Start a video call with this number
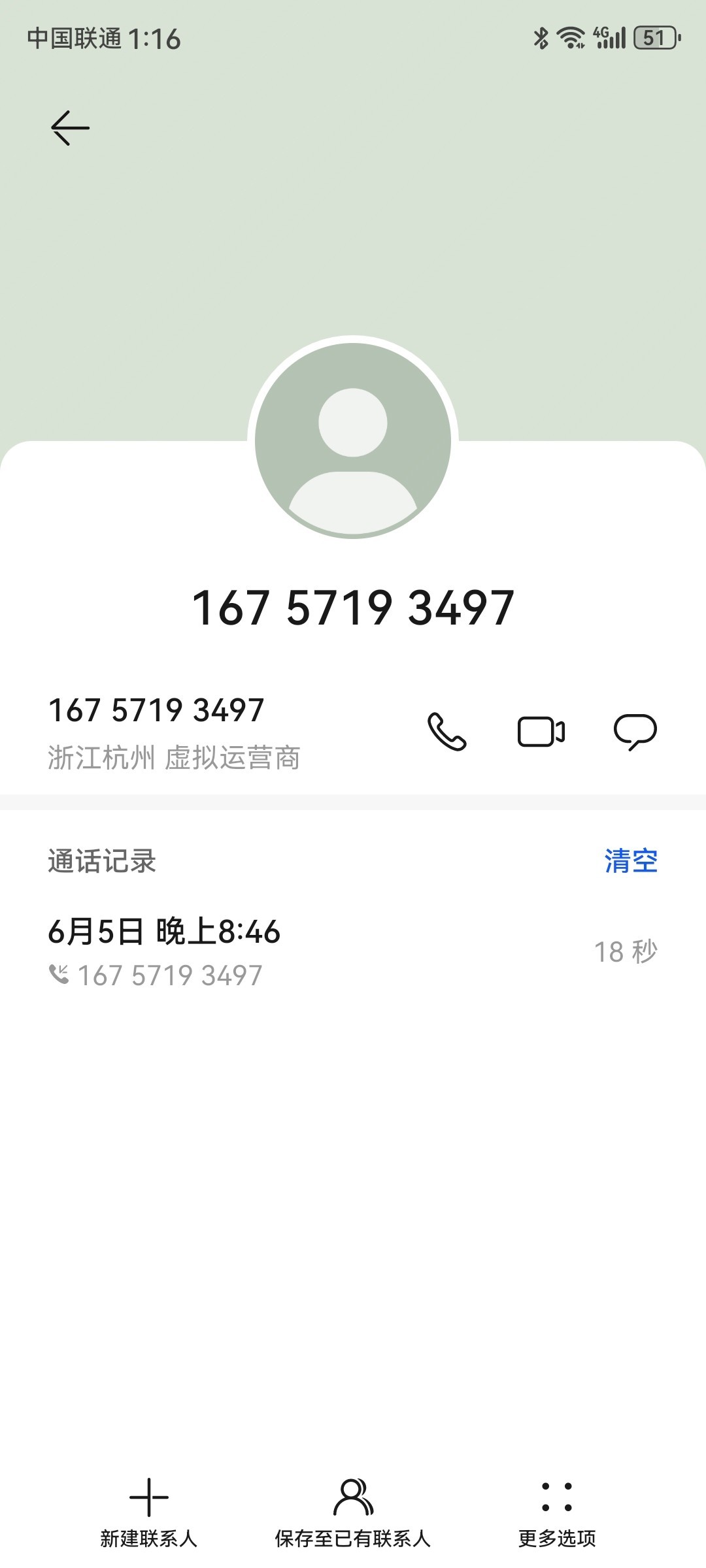The width and height of the screenshot is (706, 1568). 541,731
